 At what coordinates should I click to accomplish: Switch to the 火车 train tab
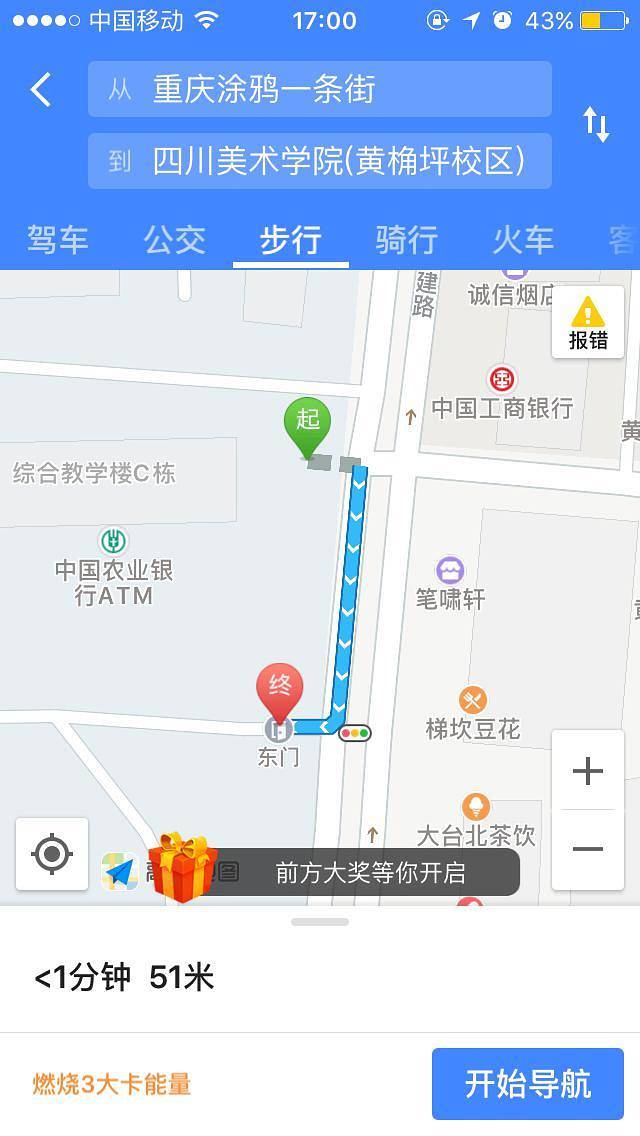pyautogui.click(x=523, y=240)
